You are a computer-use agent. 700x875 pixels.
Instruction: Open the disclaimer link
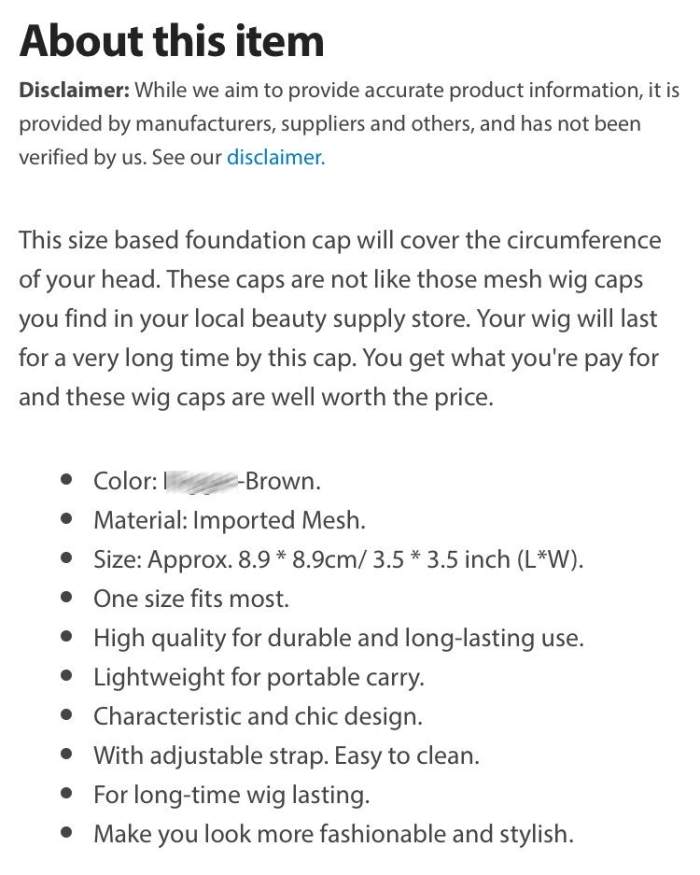click(275, 158)
